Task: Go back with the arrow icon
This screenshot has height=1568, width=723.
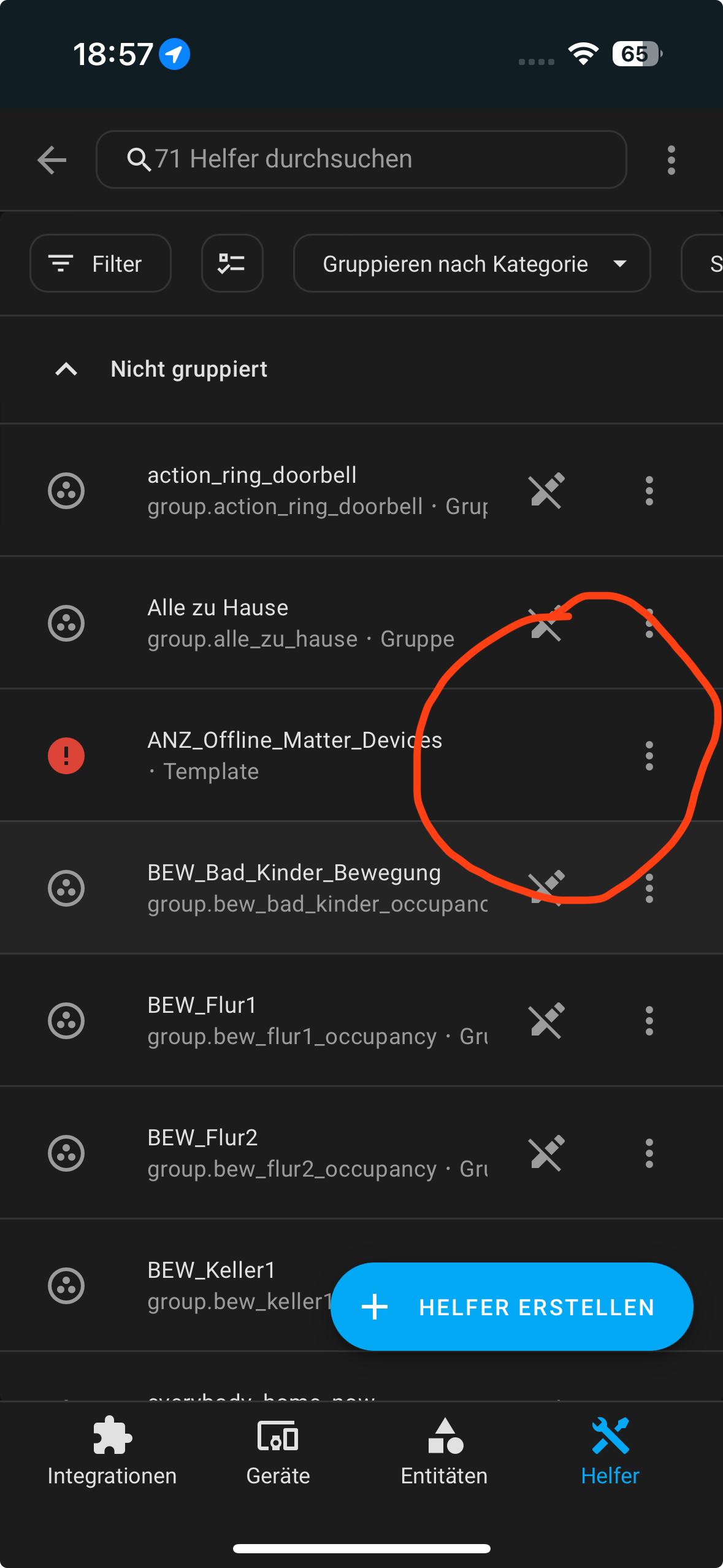Action: coord(52,160)
